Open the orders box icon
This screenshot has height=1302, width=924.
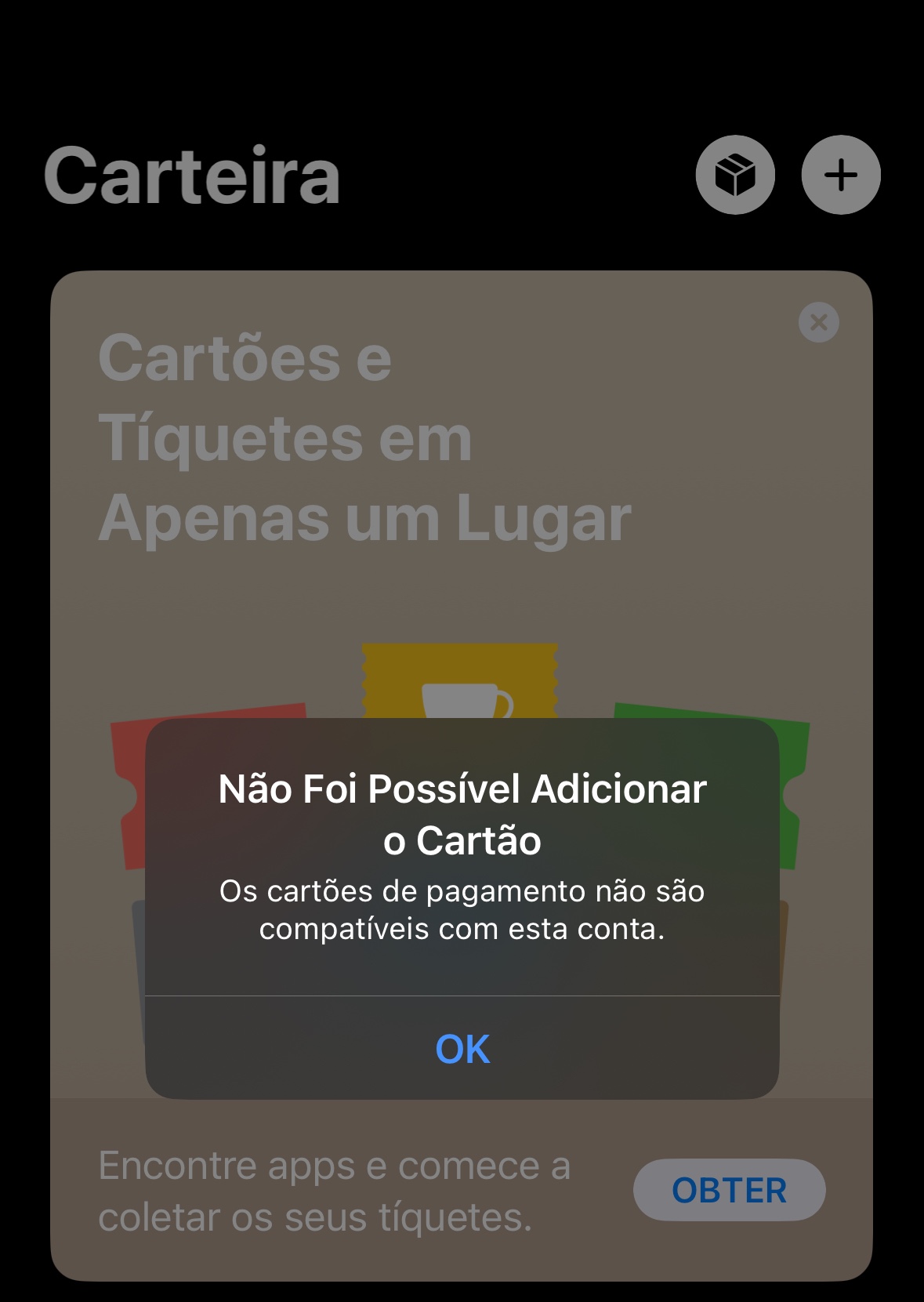click(735, 175)
